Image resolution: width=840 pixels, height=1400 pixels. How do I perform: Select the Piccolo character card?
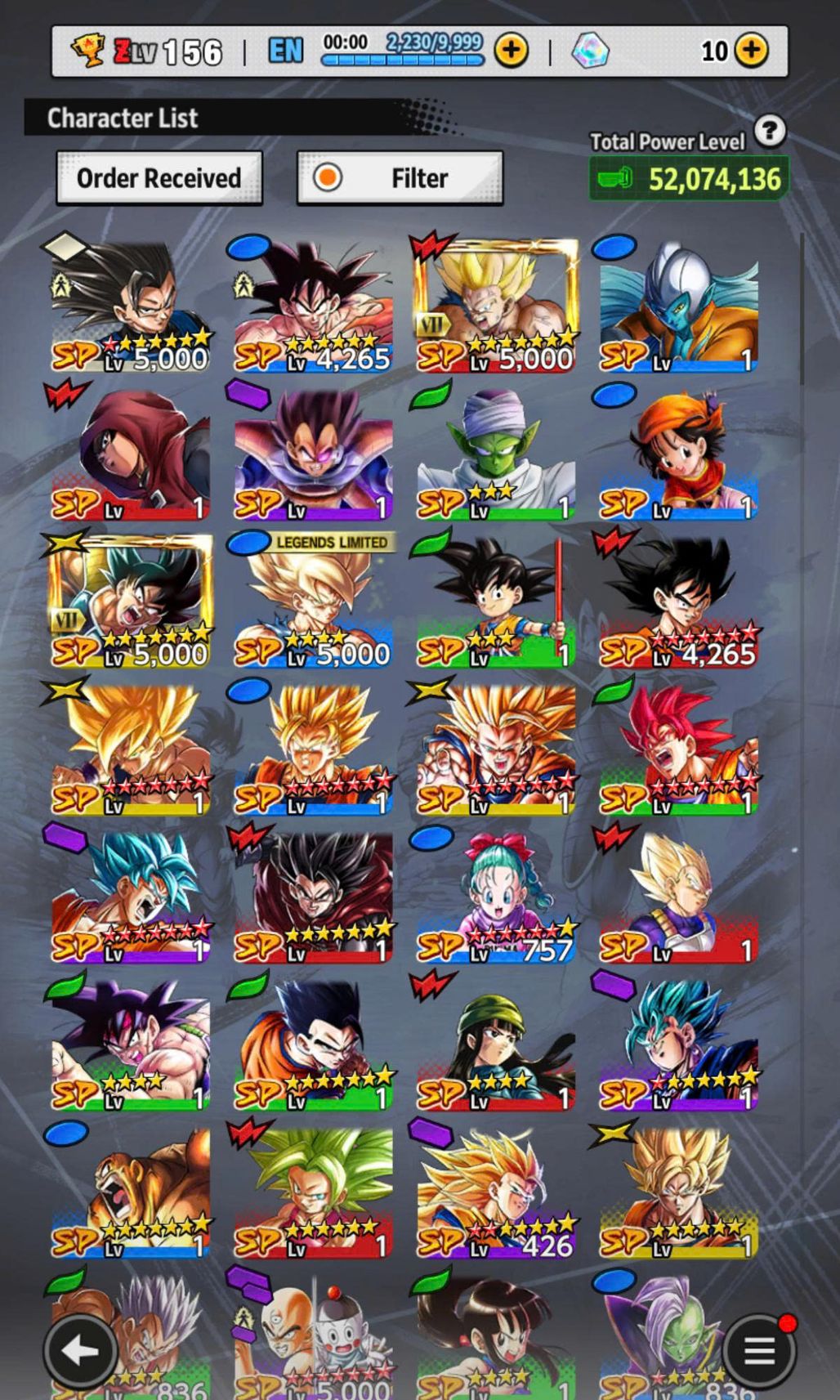[496, 455]
